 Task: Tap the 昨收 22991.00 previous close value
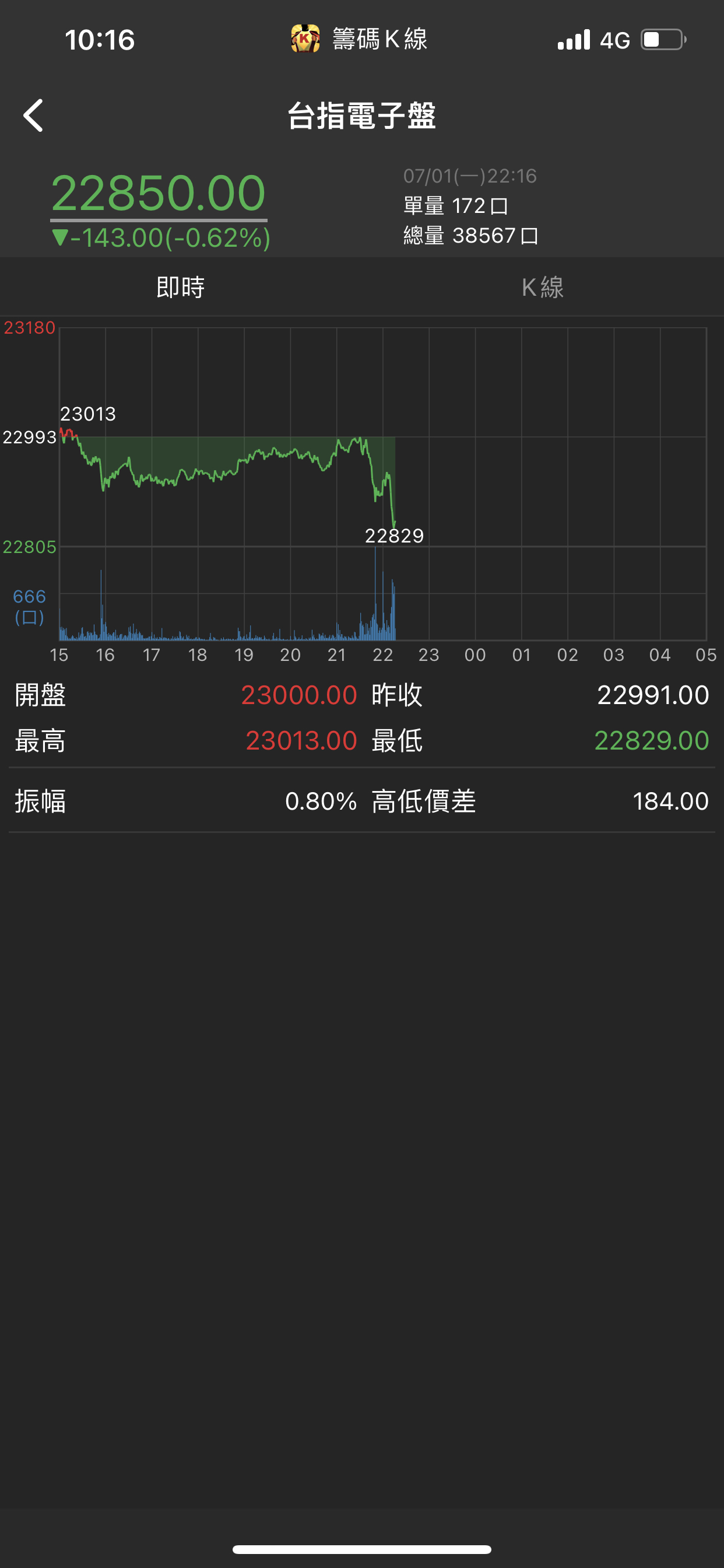[654, 694]
